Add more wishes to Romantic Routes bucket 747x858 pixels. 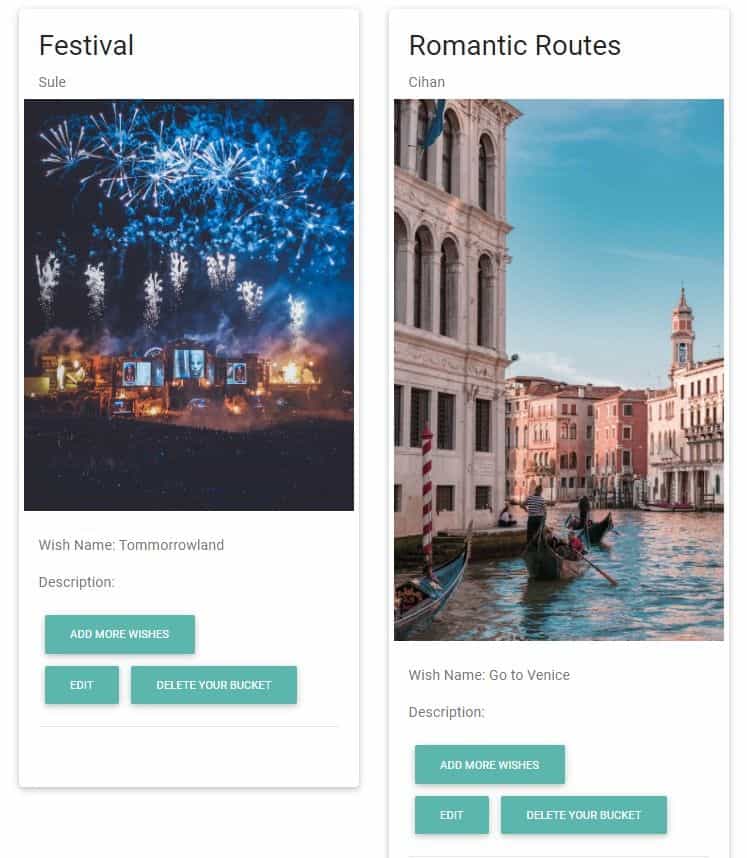click(489, 765)
